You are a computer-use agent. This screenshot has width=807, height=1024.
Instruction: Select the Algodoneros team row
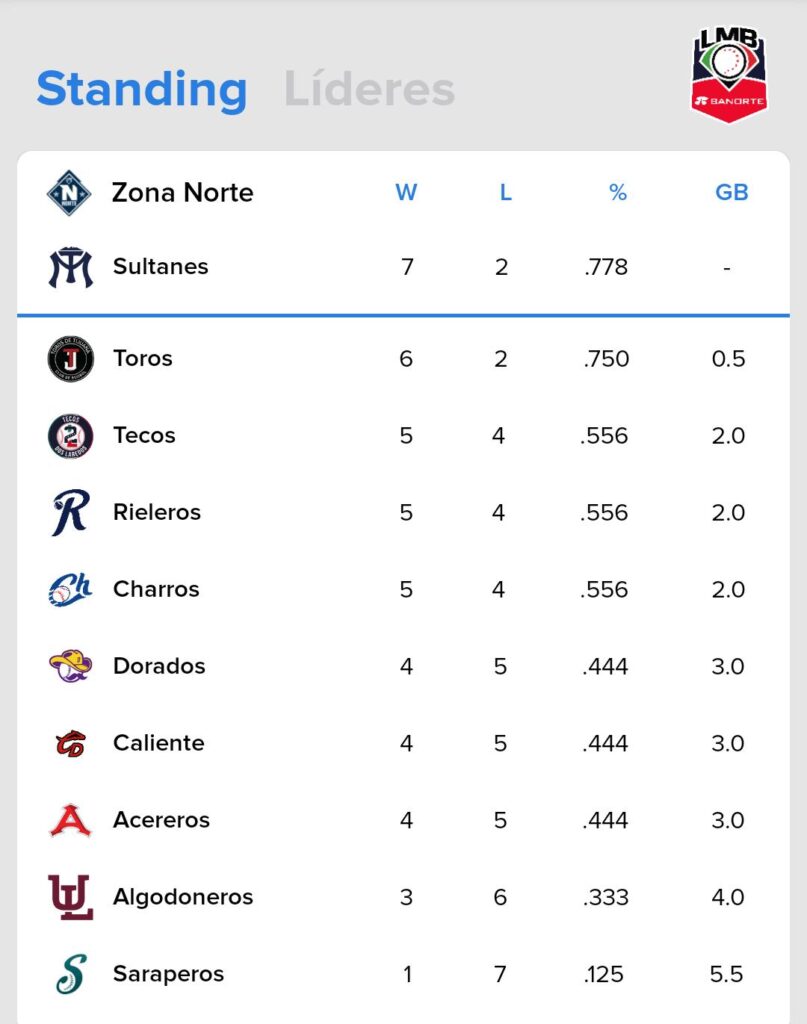pyautogui.click(x=182, y=898)
